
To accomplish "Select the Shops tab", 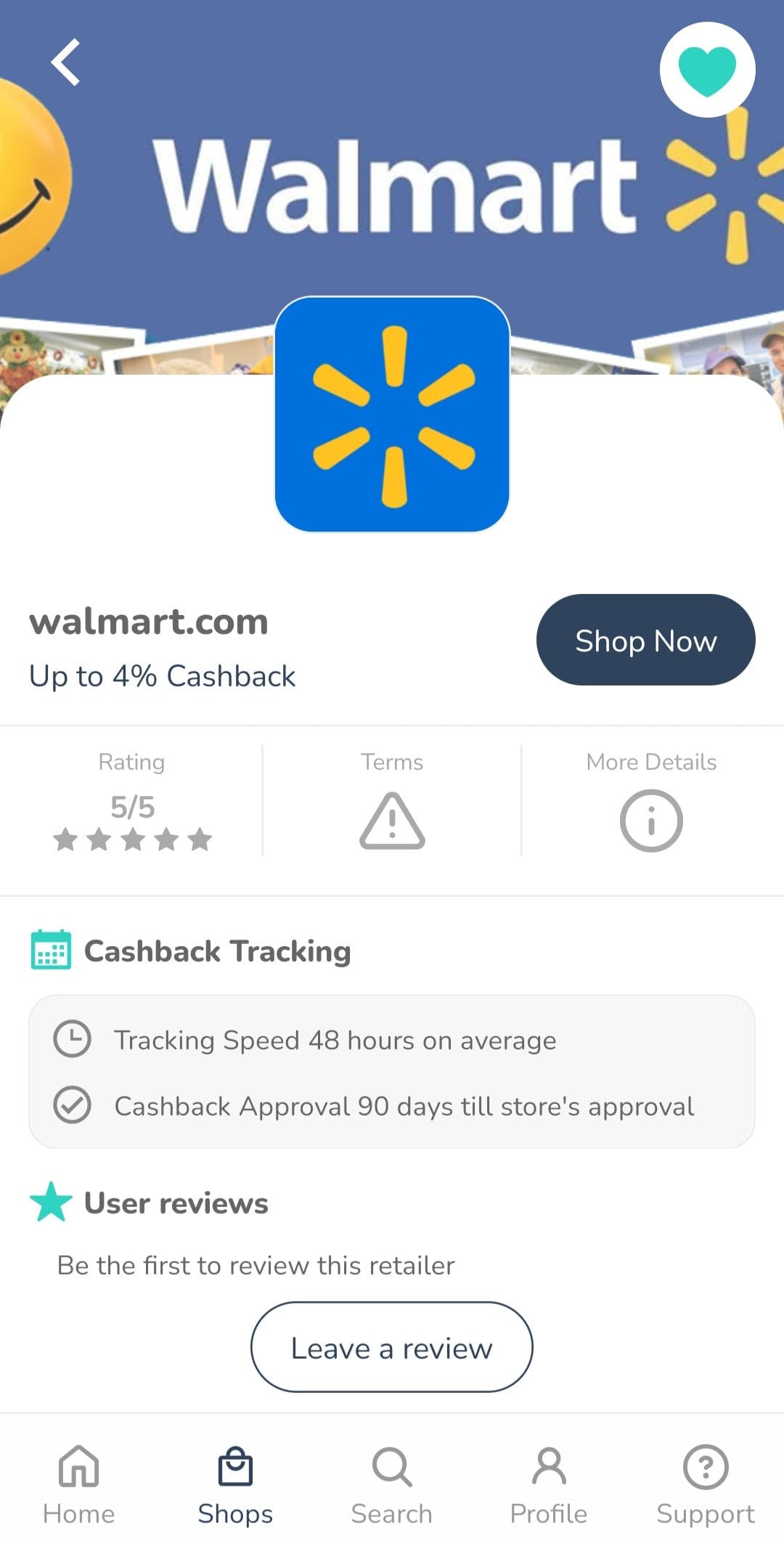I will click(x=235, y=1484).
